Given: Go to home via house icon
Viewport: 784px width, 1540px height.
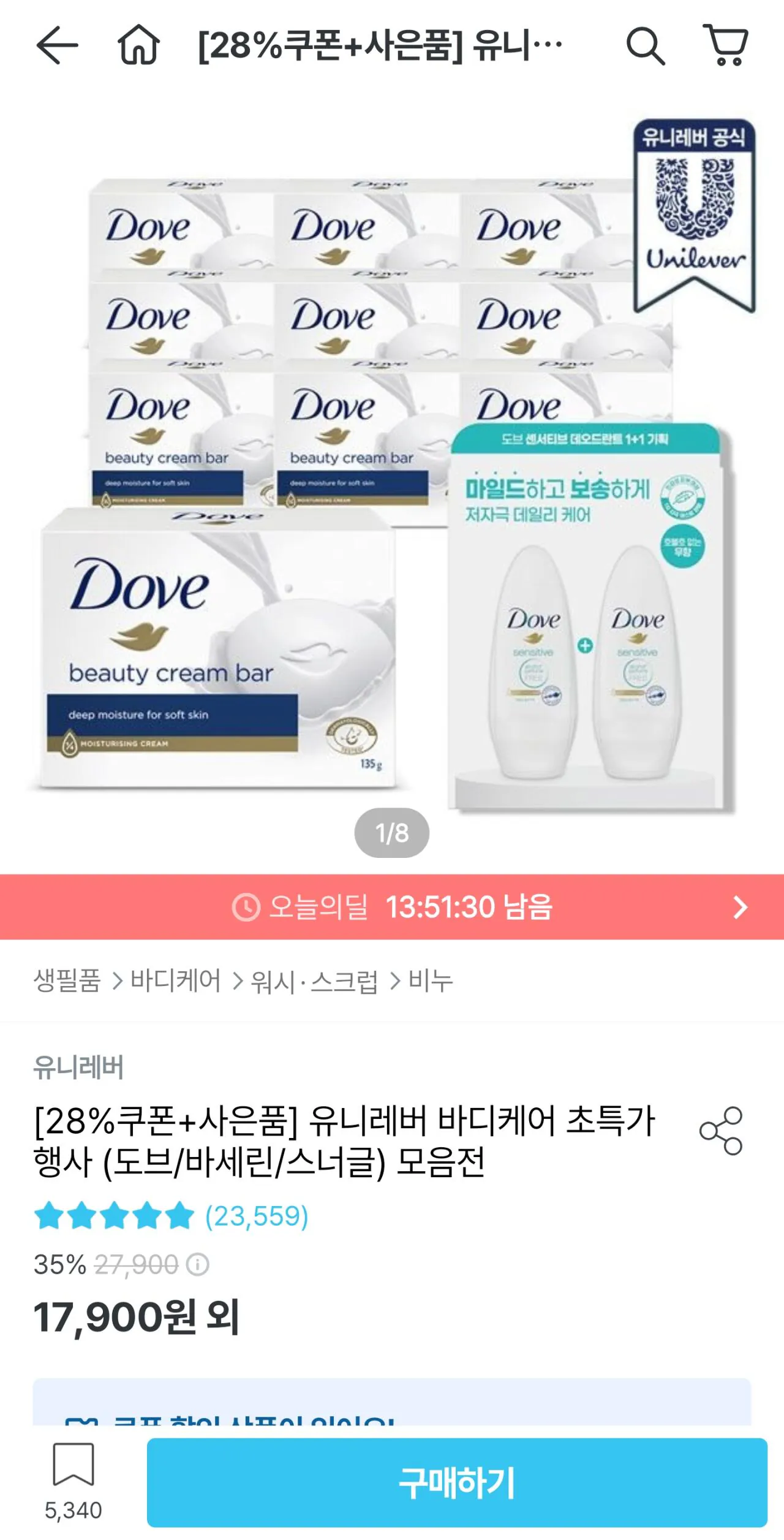Looking at the screenshot, I should [x=138, y=45].
